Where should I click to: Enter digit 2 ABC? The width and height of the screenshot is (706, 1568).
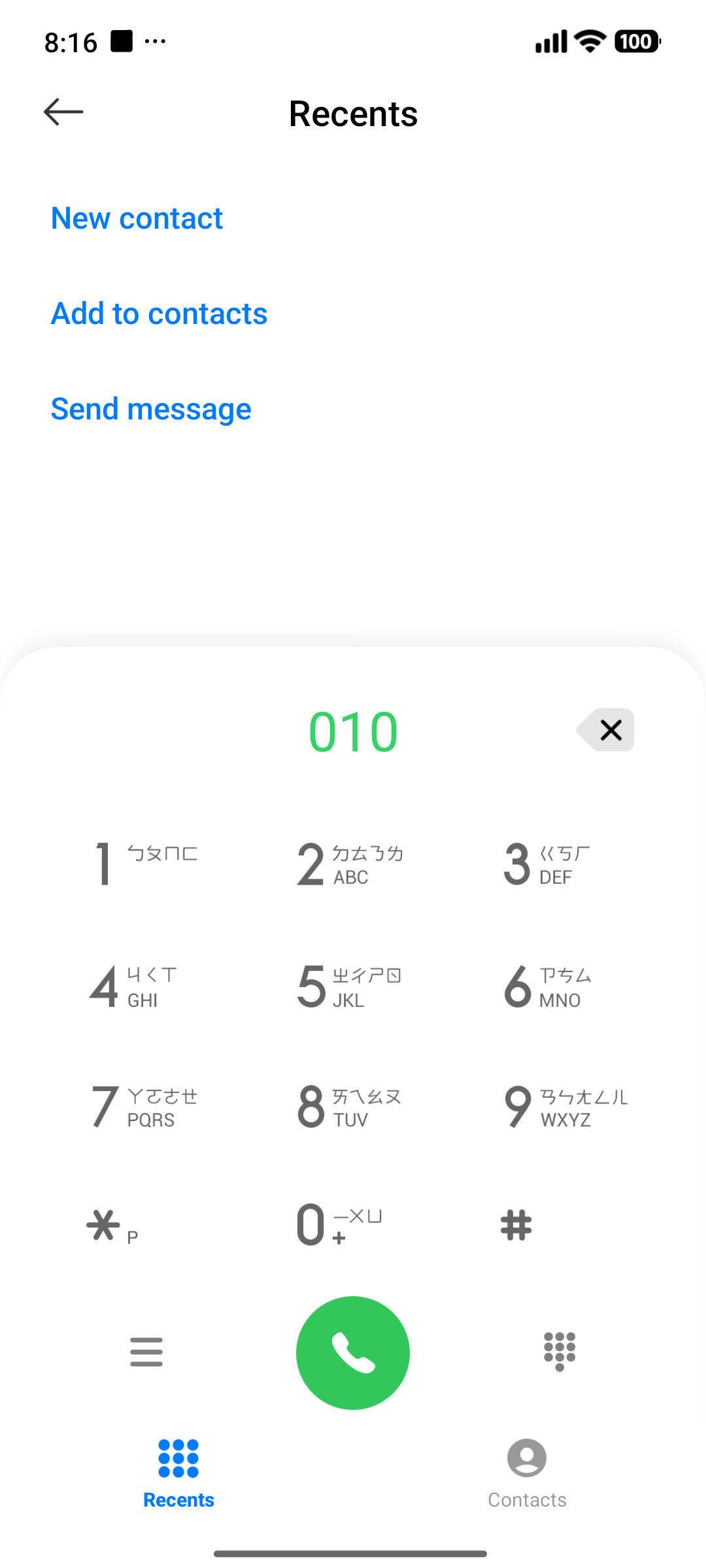(x=351, y=864)
